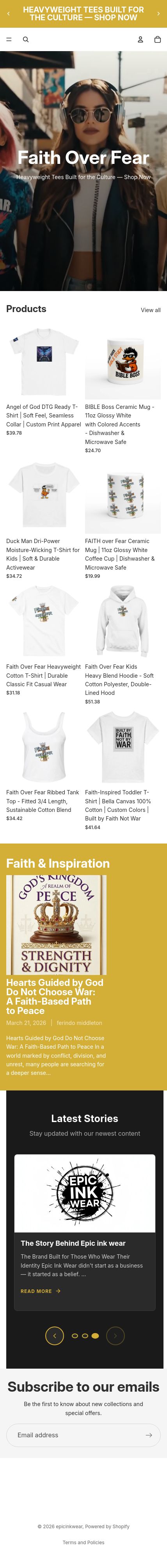Screen dimensions: 167x1568
Task: Show previous announcement banner
Action: [x=8, y=13]
